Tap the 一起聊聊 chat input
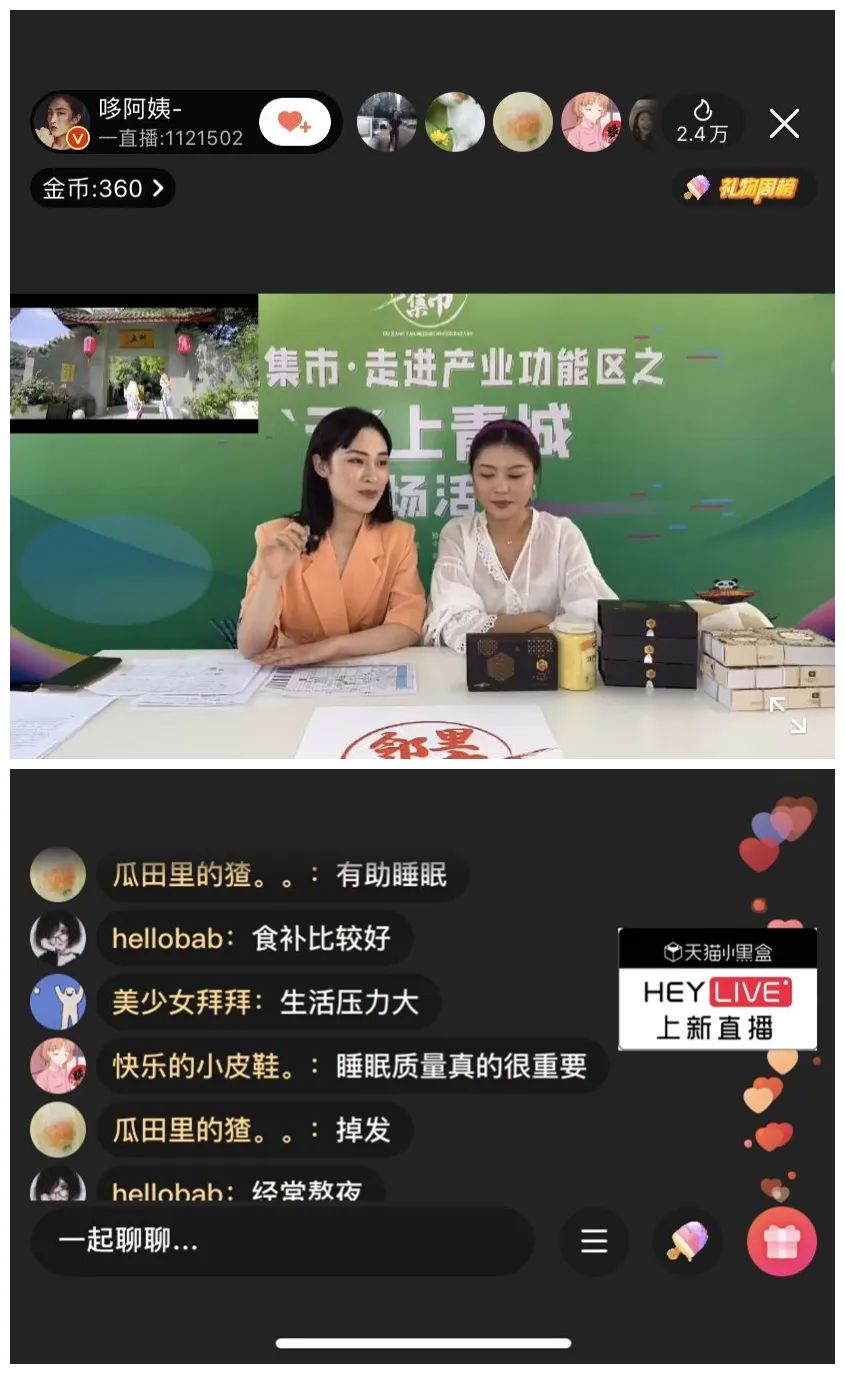This screenshot has height=1374, width=845. tap(282, 1241)
